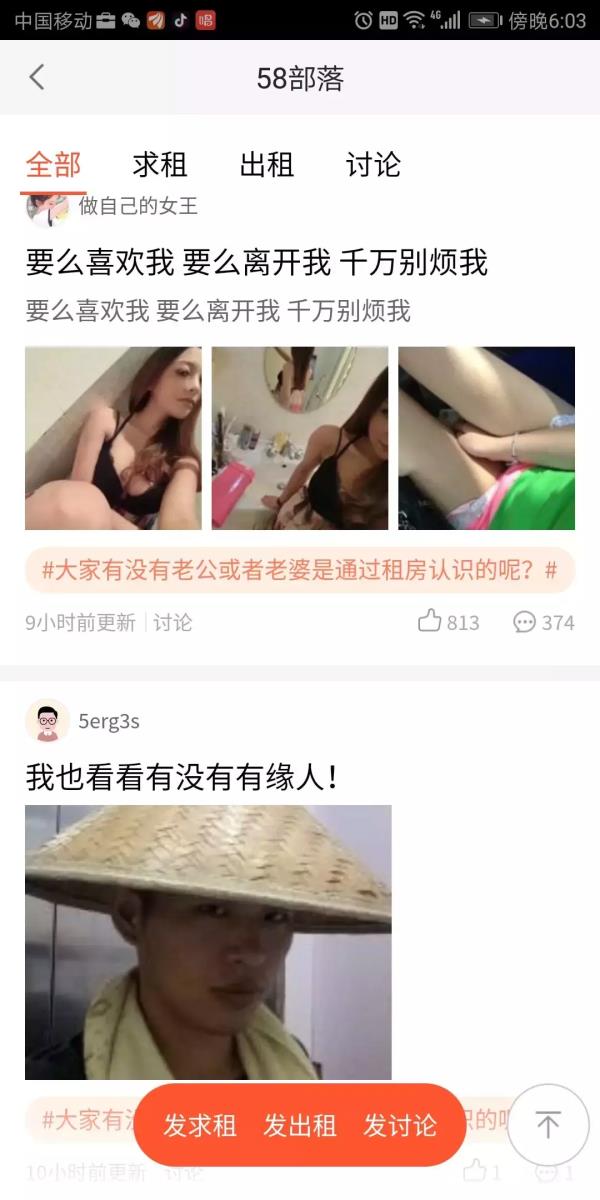This screenshot has height=1200, width=600.
Task: Open first photo in 做自己的女王's post
Action: 113,438
